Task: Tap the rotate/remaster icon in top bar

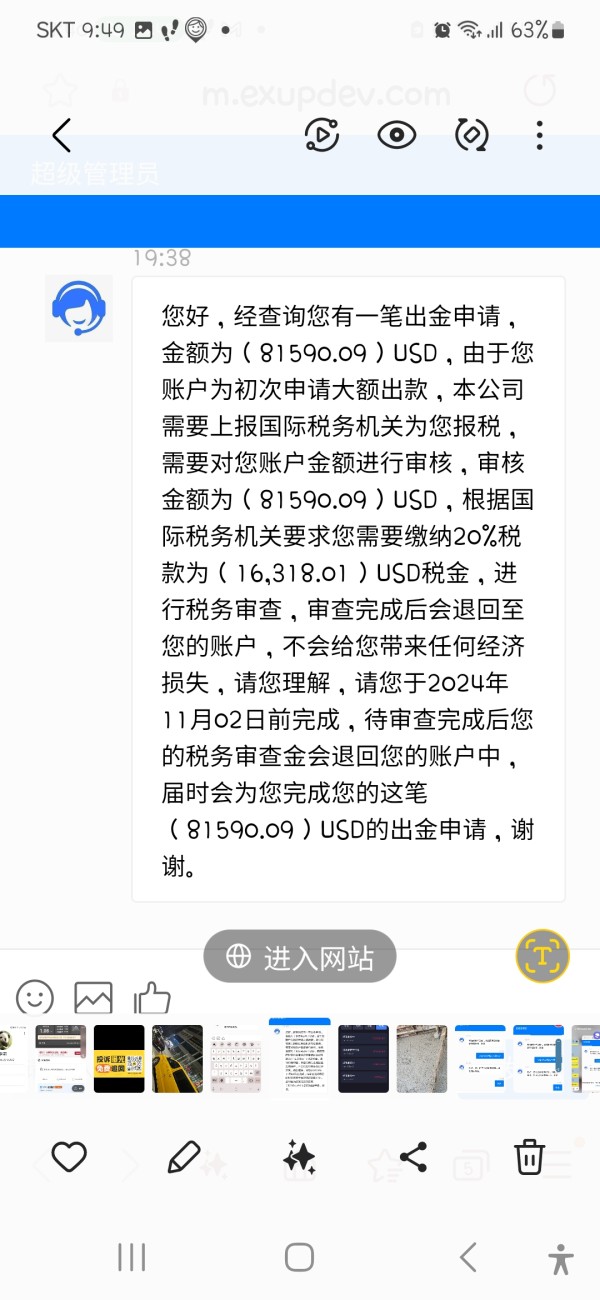Action: point(471,135)
